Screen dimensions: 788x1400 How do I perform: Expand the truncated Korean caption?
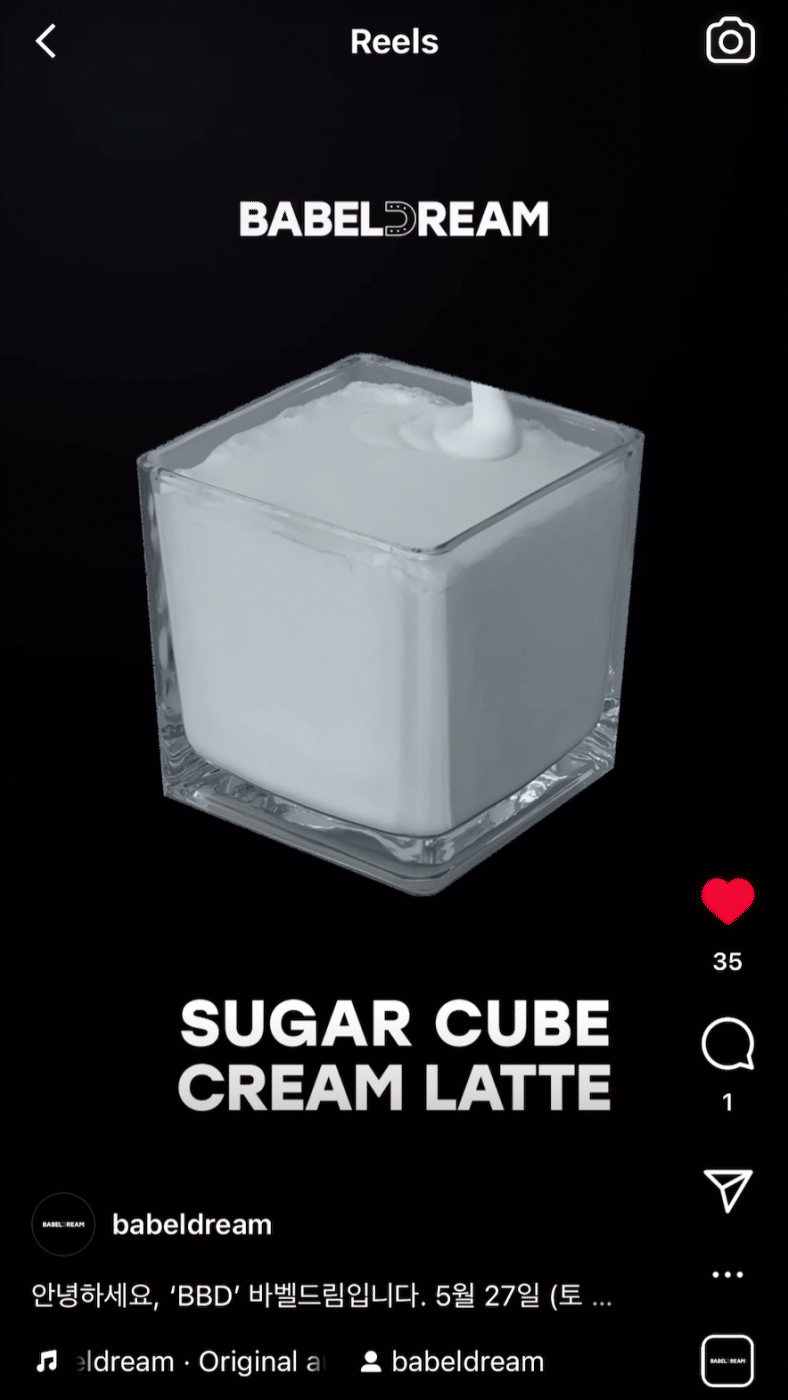coord(322,1298)
